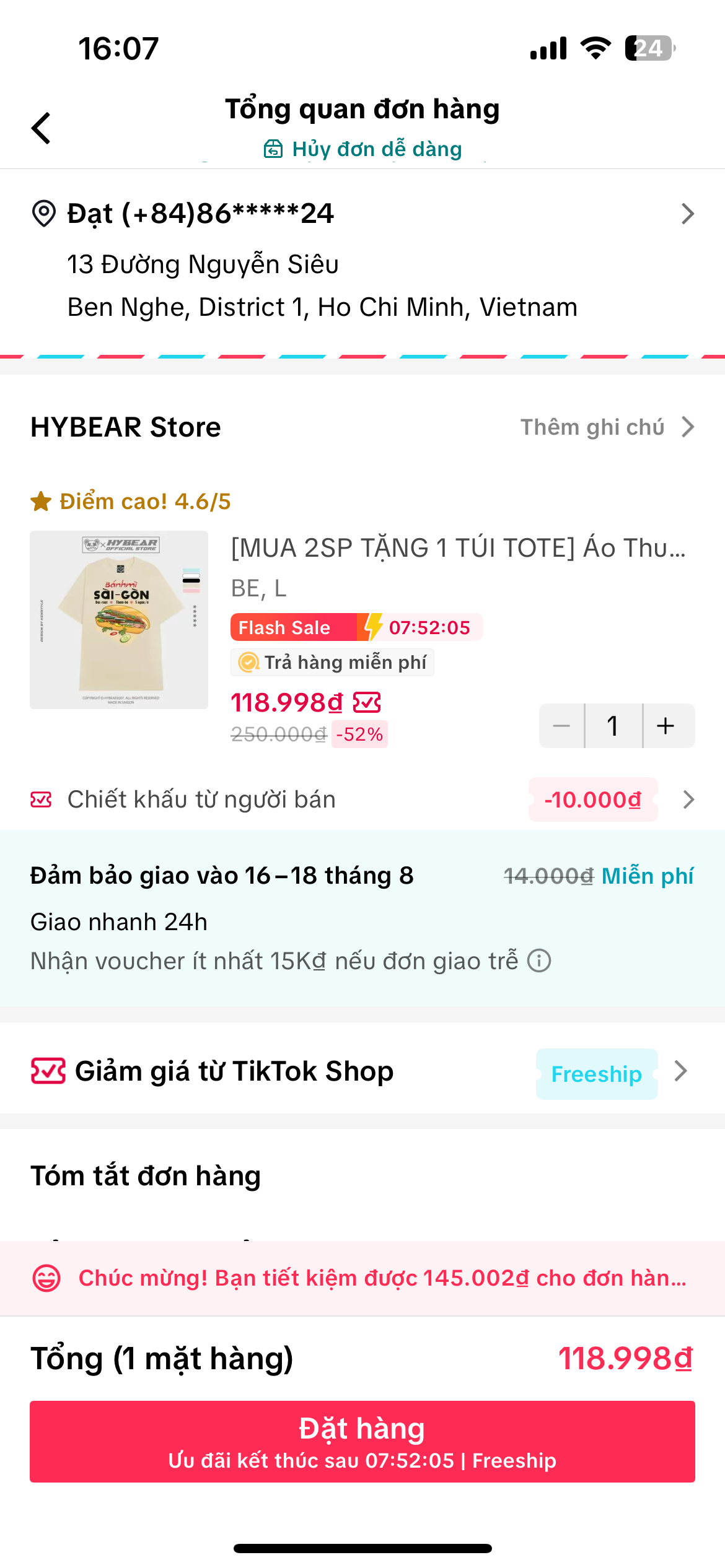The image size is (725, 1568).
Task: Decrease item quantity with minus button
Action: [561, 726]
